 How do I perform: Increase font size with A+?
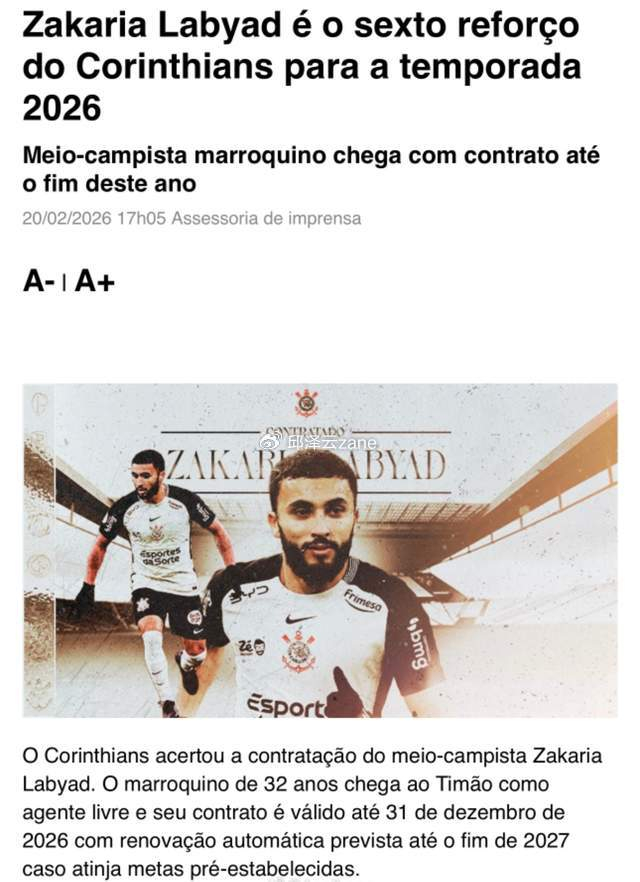tap(95, 282)
